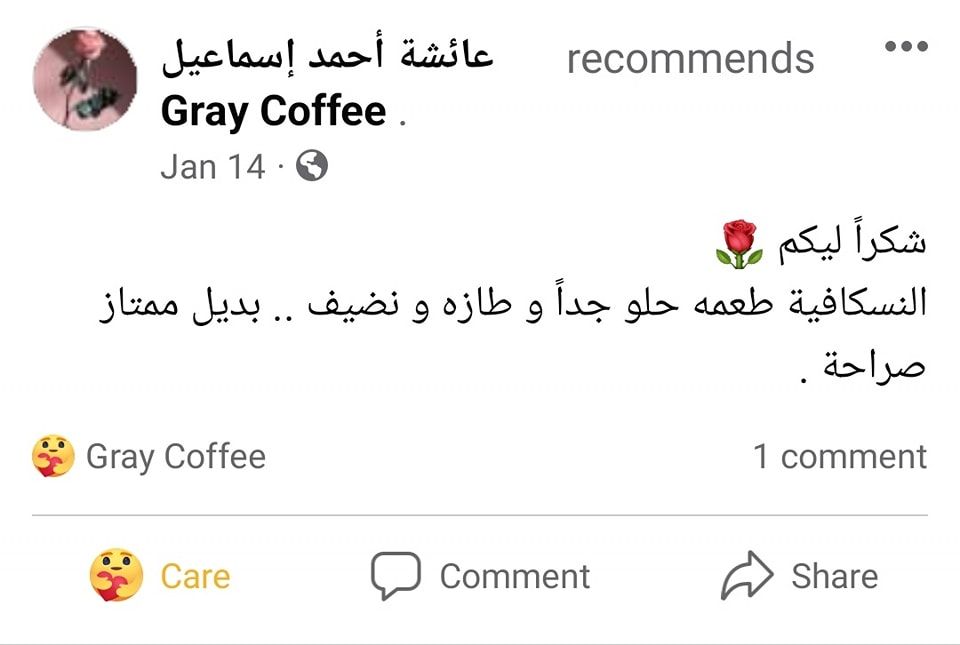
Task: Open the 1 comment thread
Action: (839, 457)
